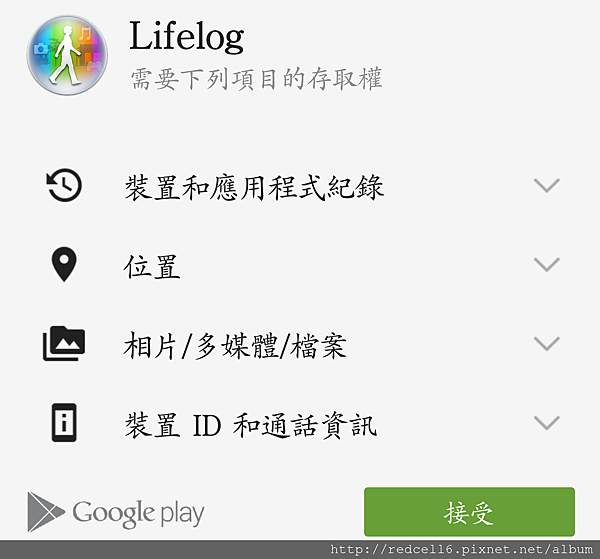Expand 裝置 ID 和通話資訊 permission
This screenshot has width=600, height=559.
pyautogui.click(x=546, y=423)
